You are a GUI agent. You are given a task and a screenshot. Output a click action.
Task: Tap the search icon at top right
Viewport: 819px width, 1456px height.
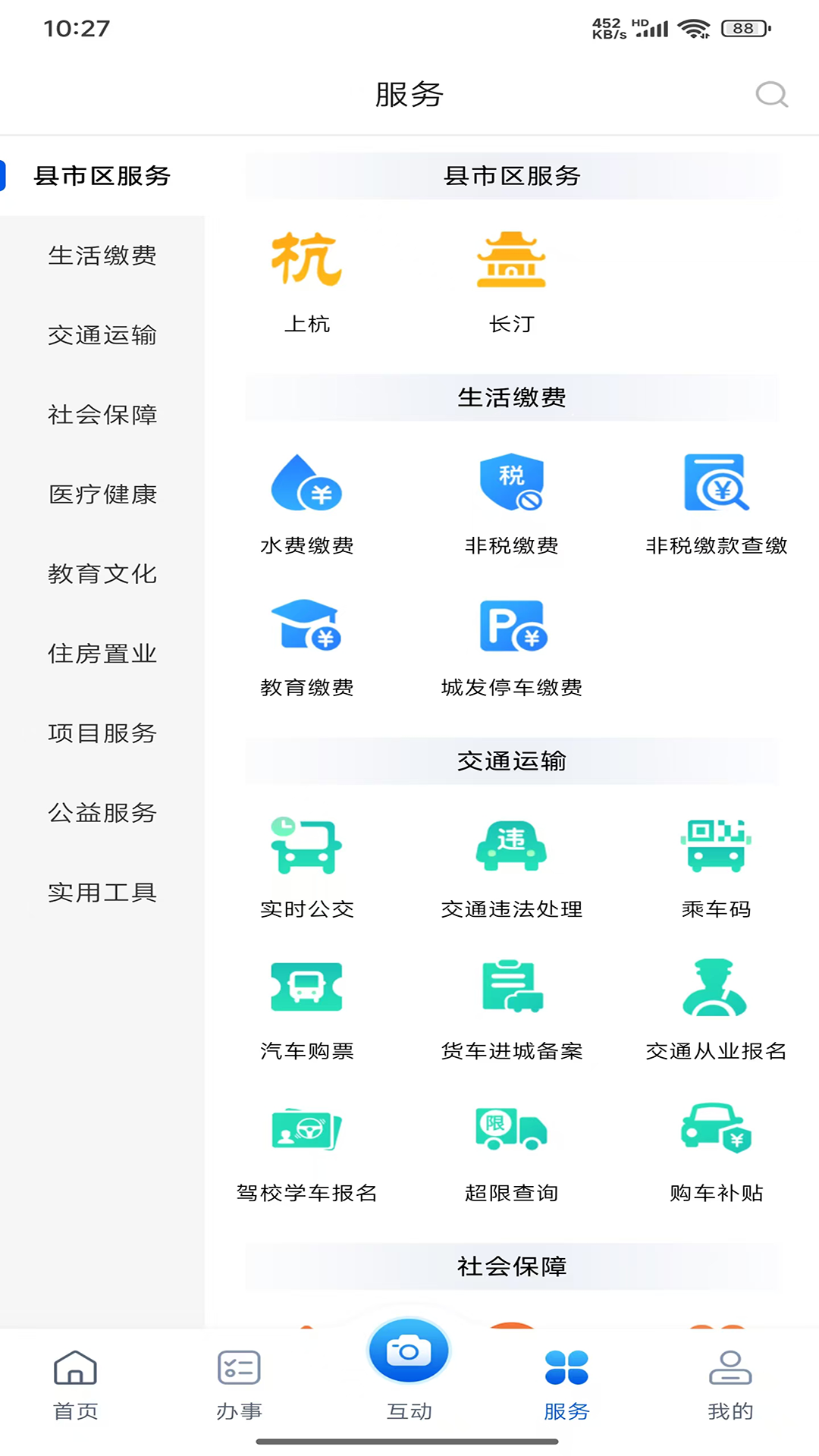(x=770, y=94)
